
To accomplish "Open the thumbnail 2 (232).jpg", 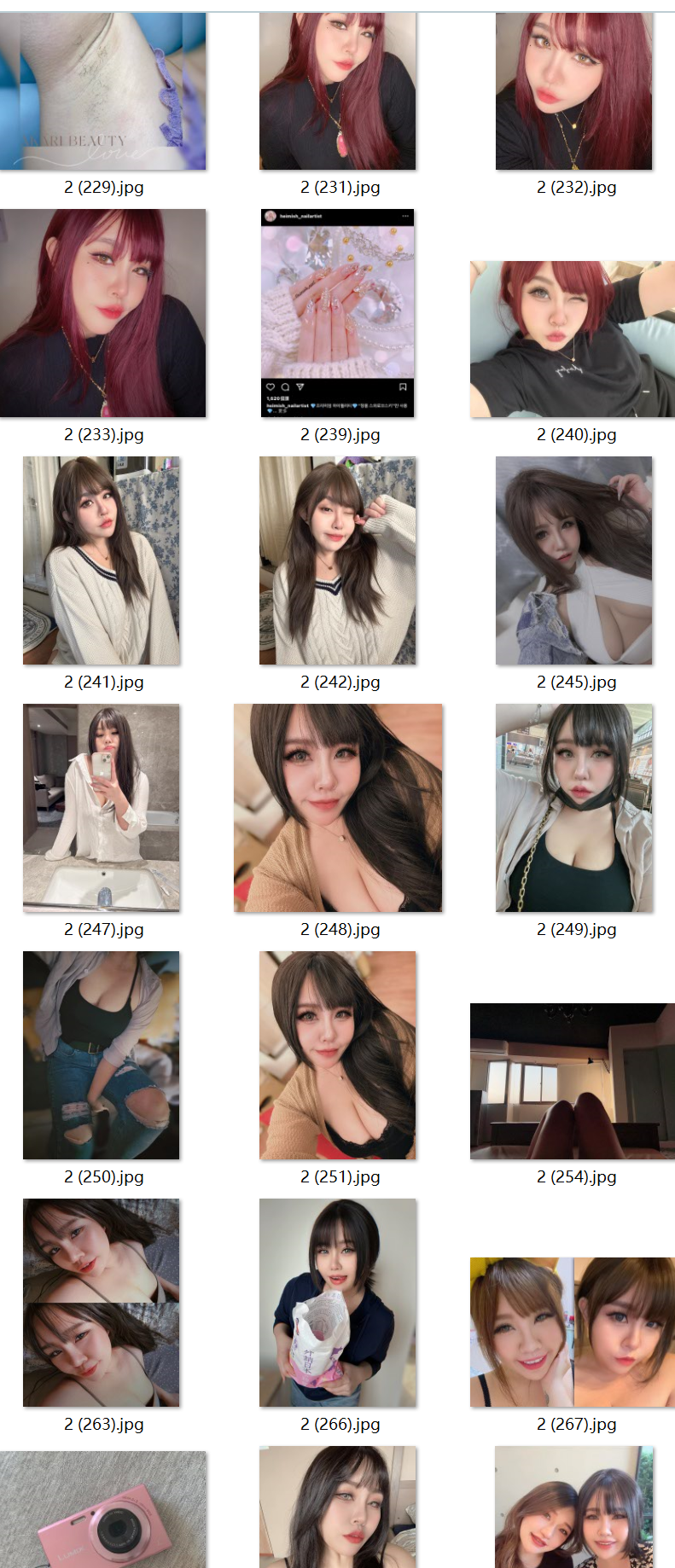I will (x=573, y=91).
